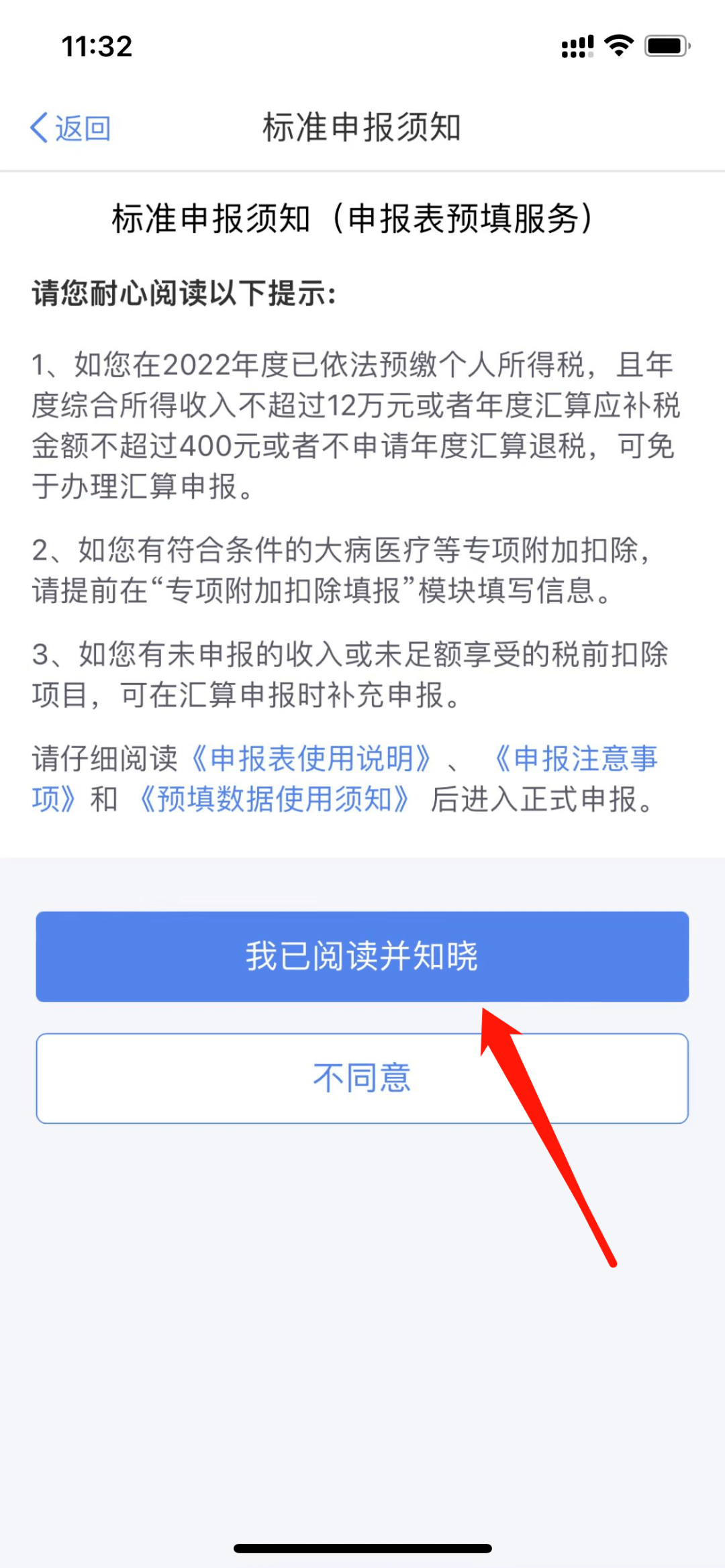The width and height of the screenshot is (725, 1568).
Task: Decline by tapping 不同意
Action: pyautogui.click(x=362, y=1078)
